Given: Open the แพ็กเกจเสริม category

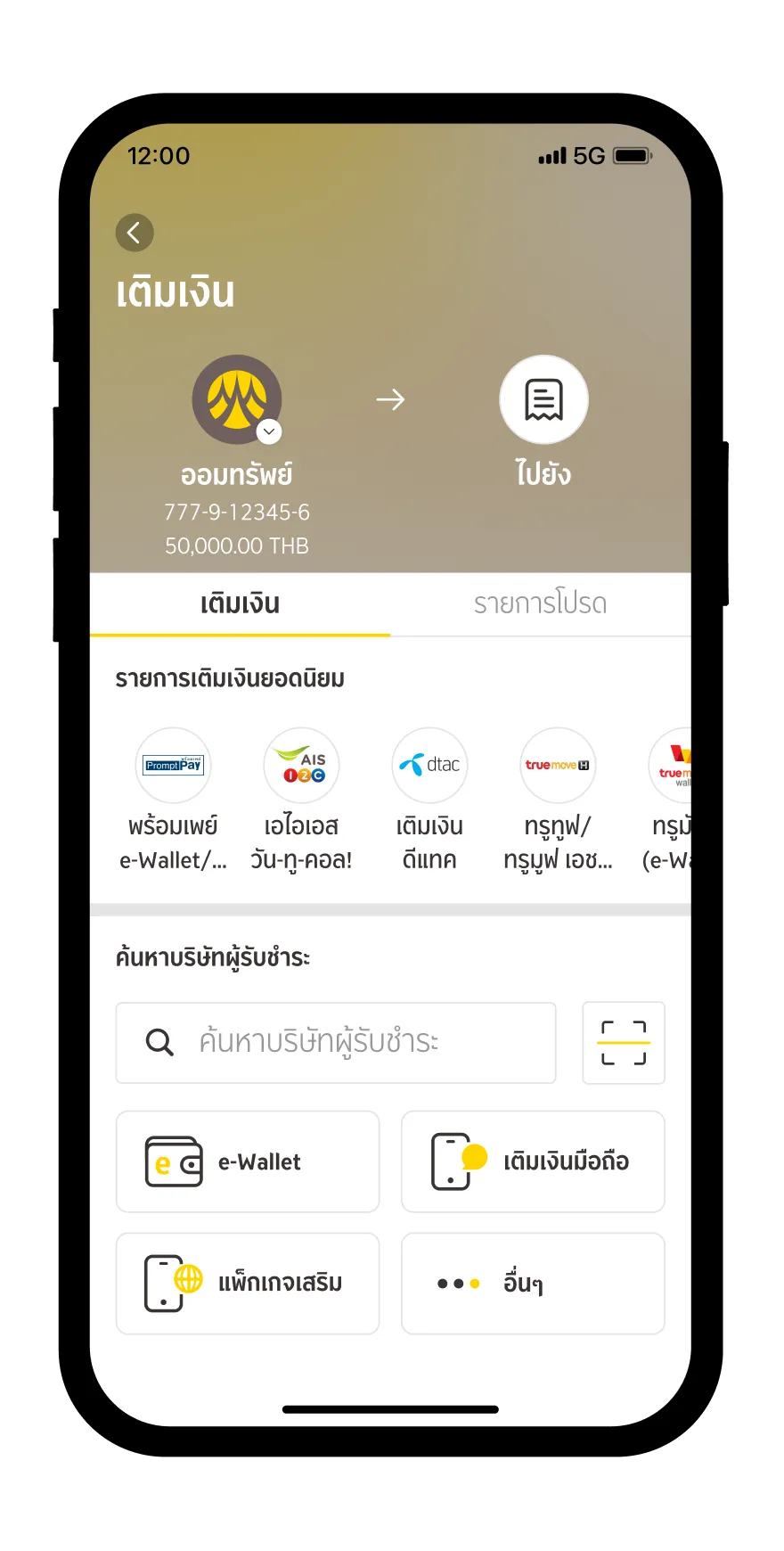Looking at the screenshot, I should coord(248,1283).
